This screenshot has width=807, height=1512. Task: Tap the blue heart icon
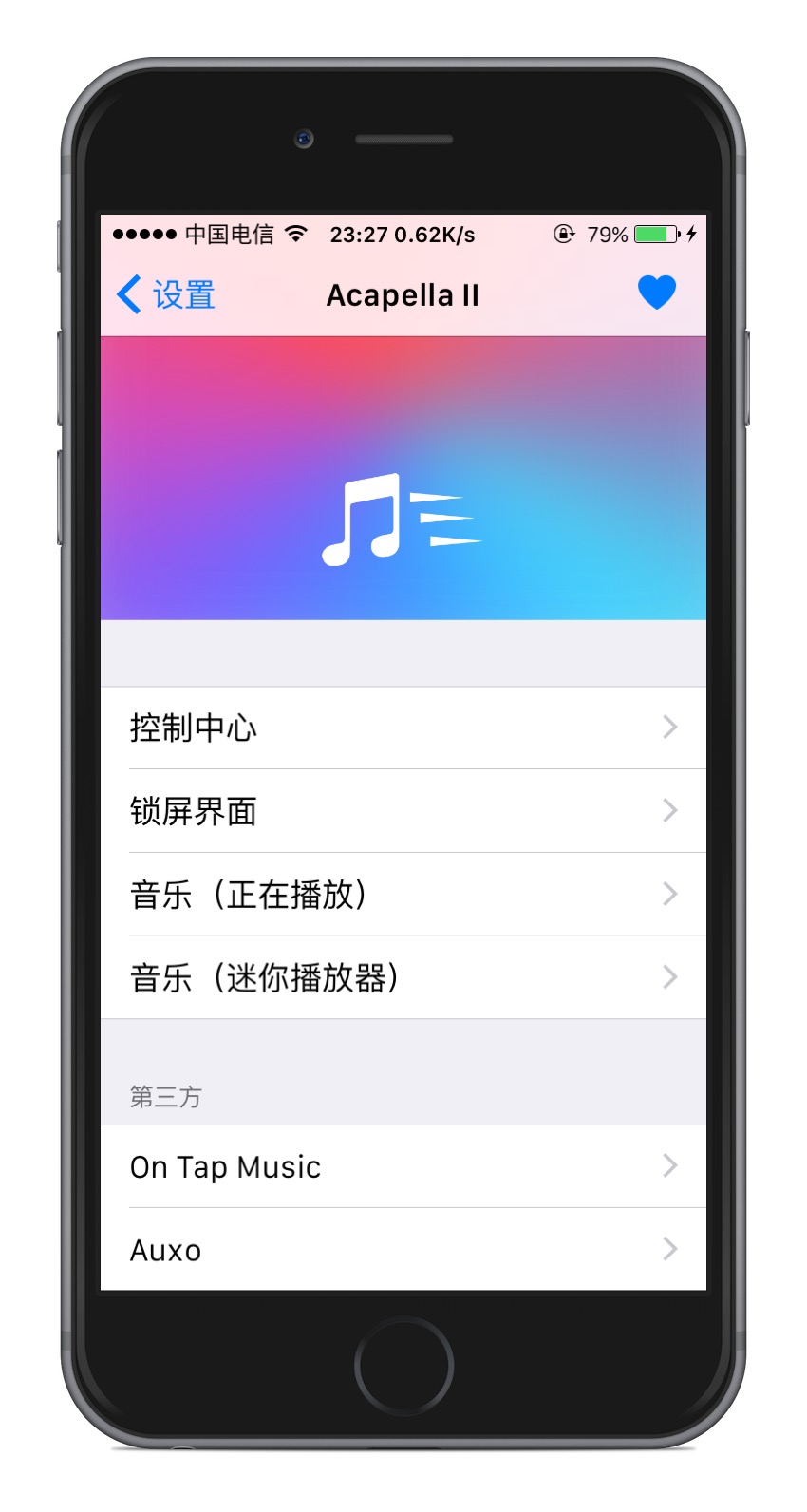point(656,293)
